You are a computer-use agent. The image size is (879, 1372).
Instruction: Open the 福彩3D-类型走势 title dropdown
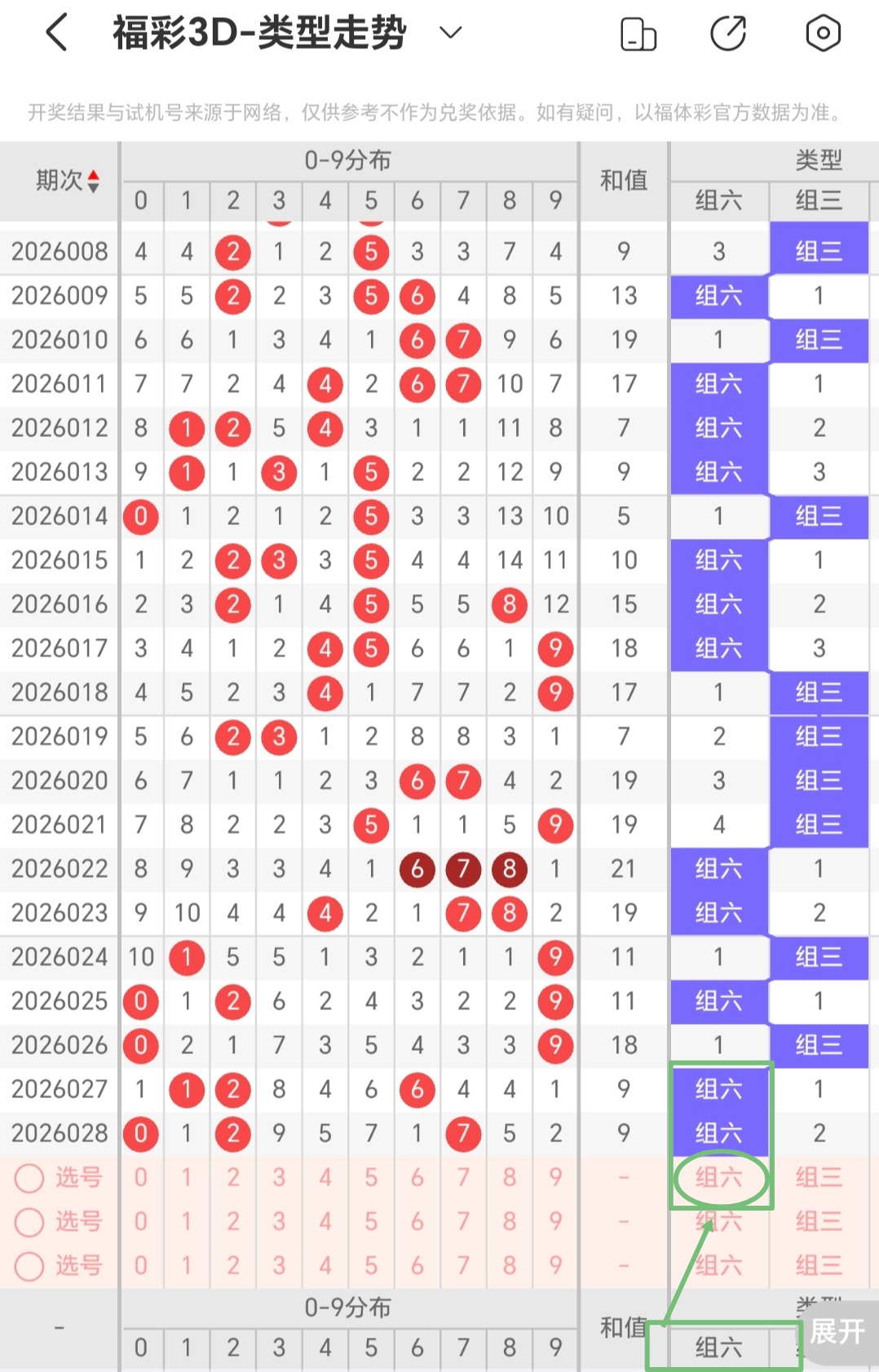click(450, 33)
